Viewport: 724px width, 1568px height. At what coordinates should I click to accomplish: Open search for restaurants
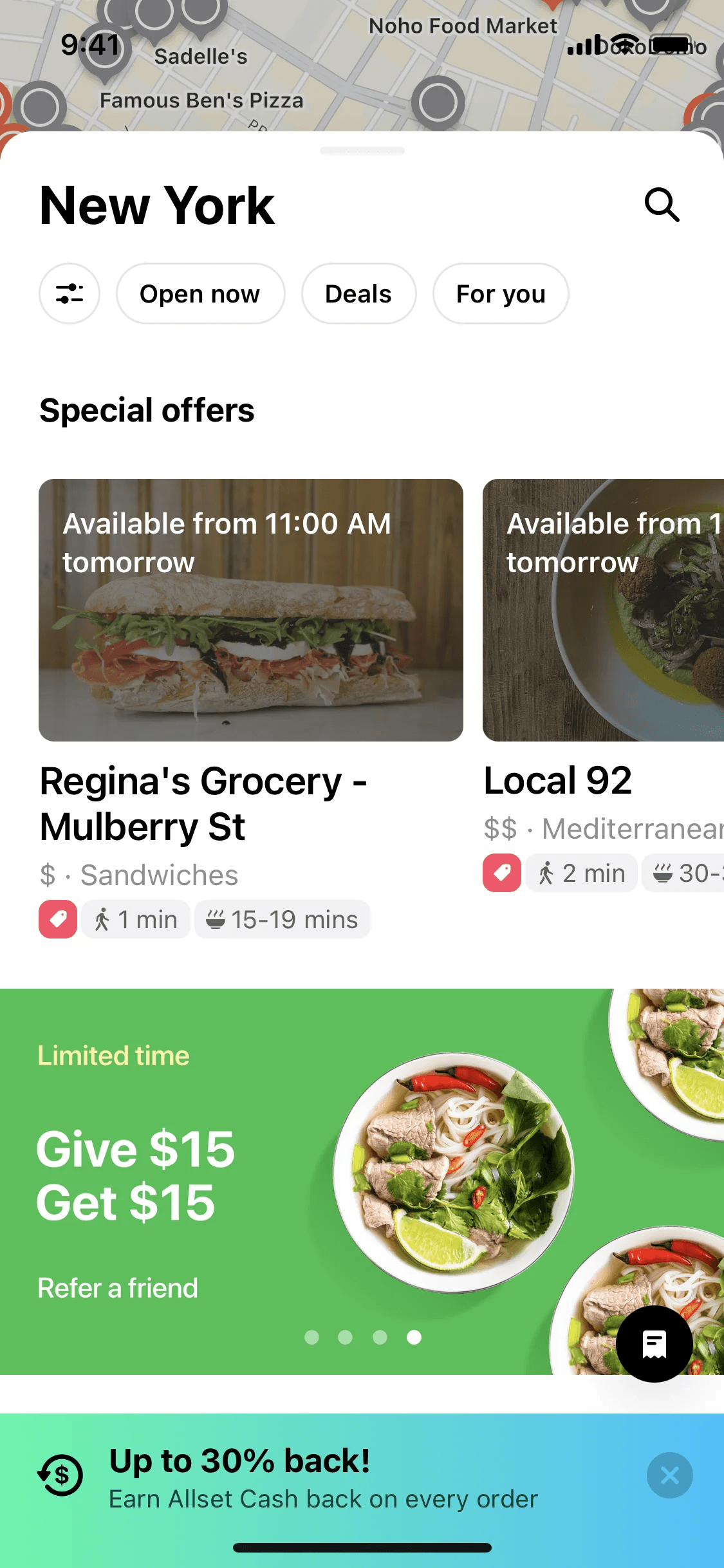coord(662,205)
